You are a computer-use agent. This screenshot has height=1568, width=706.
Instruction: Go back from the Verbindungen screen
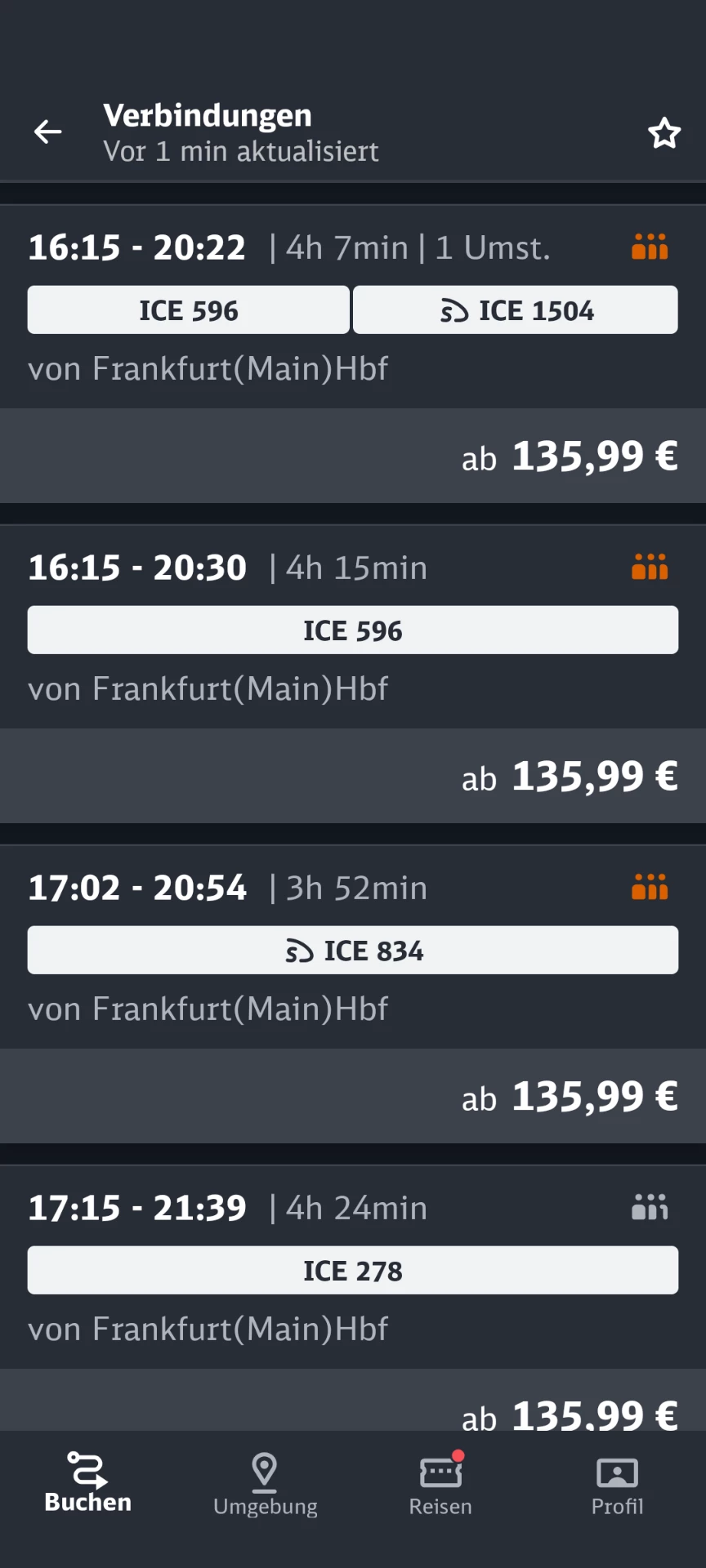pos(48,131)
